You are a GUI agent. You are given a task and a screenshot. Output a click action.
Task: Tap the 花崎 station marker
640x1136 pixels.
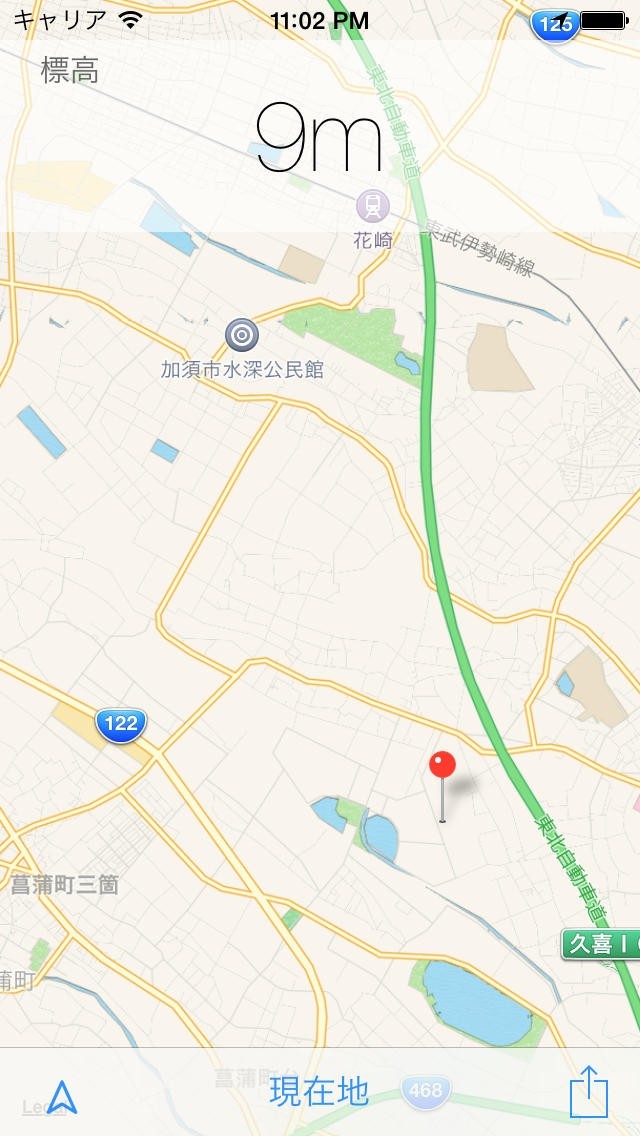point(373,206)
